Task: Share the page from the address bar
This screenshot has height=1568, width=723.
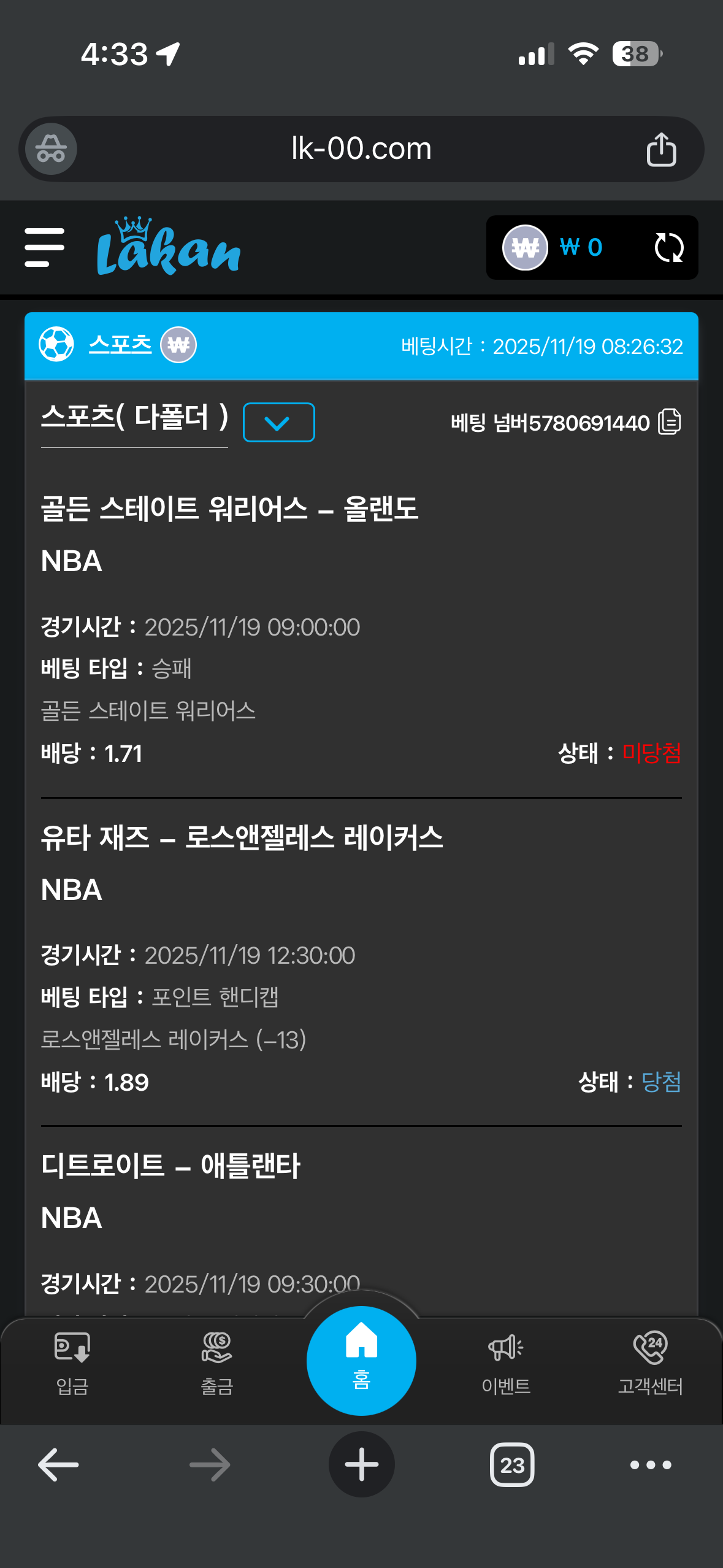Action: click(x=661, y=149)
